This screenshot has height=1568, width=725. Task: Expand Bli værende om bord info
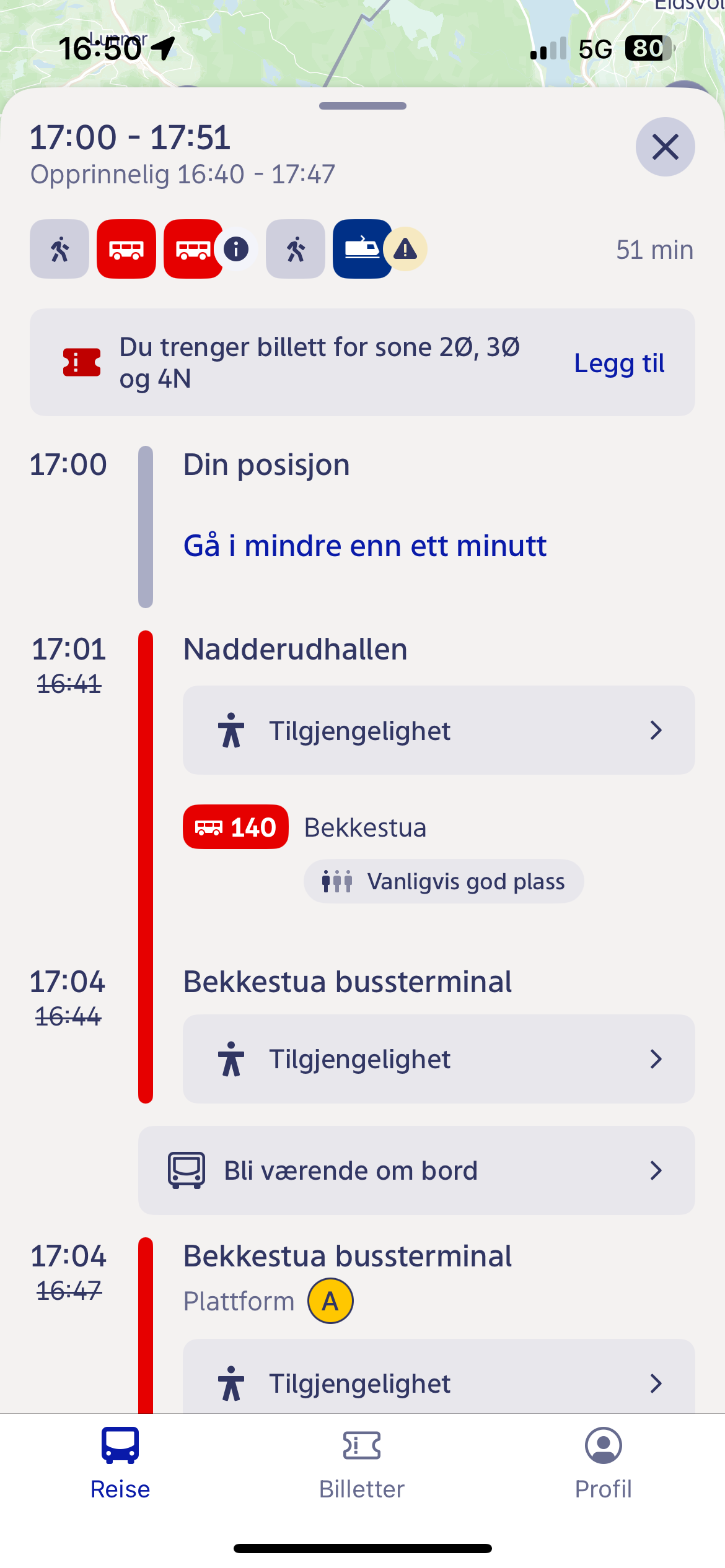pos(416,1170)
